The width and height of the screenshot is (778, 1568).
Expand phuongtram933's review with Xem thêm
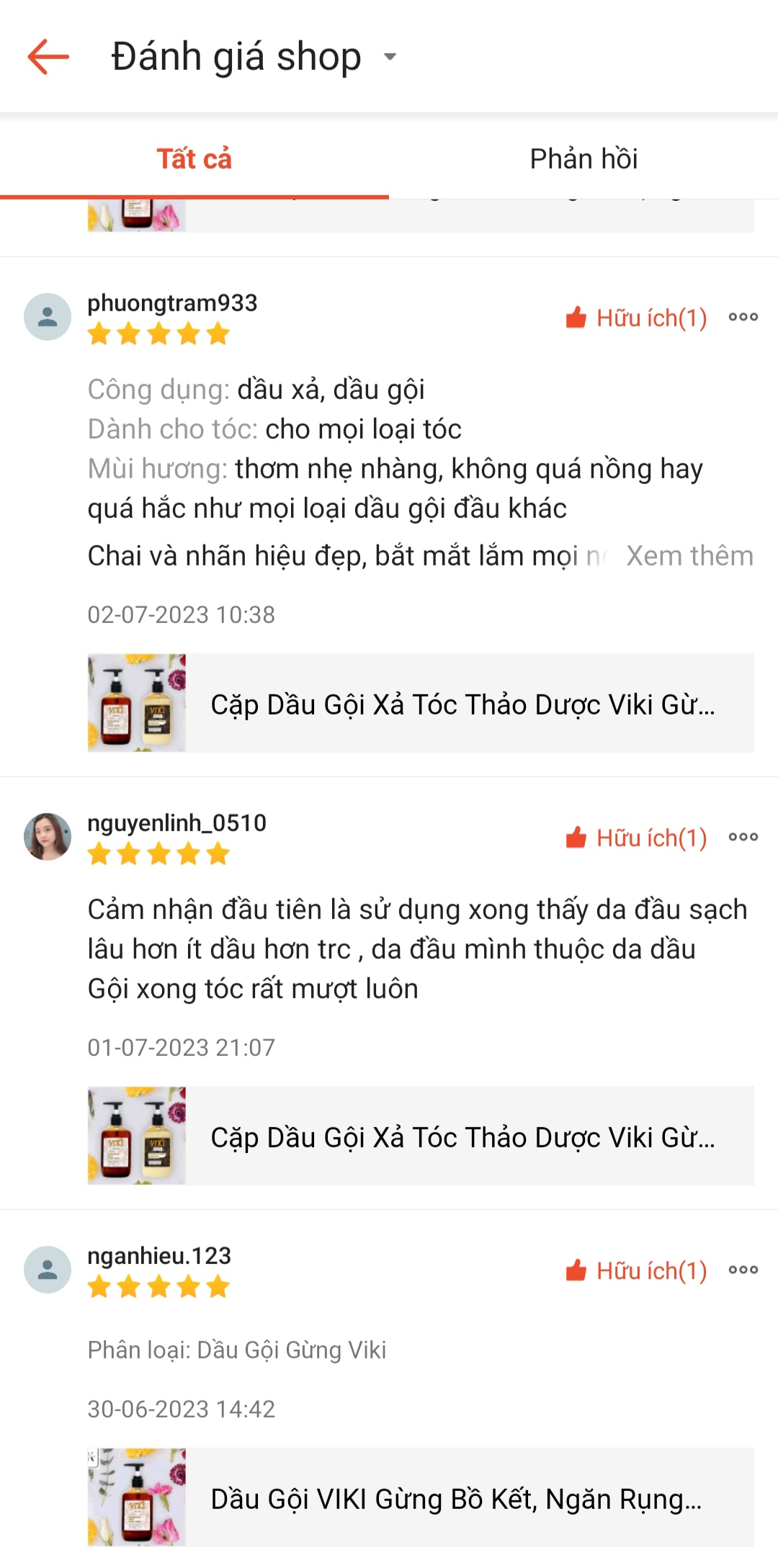tap(689, 556)
